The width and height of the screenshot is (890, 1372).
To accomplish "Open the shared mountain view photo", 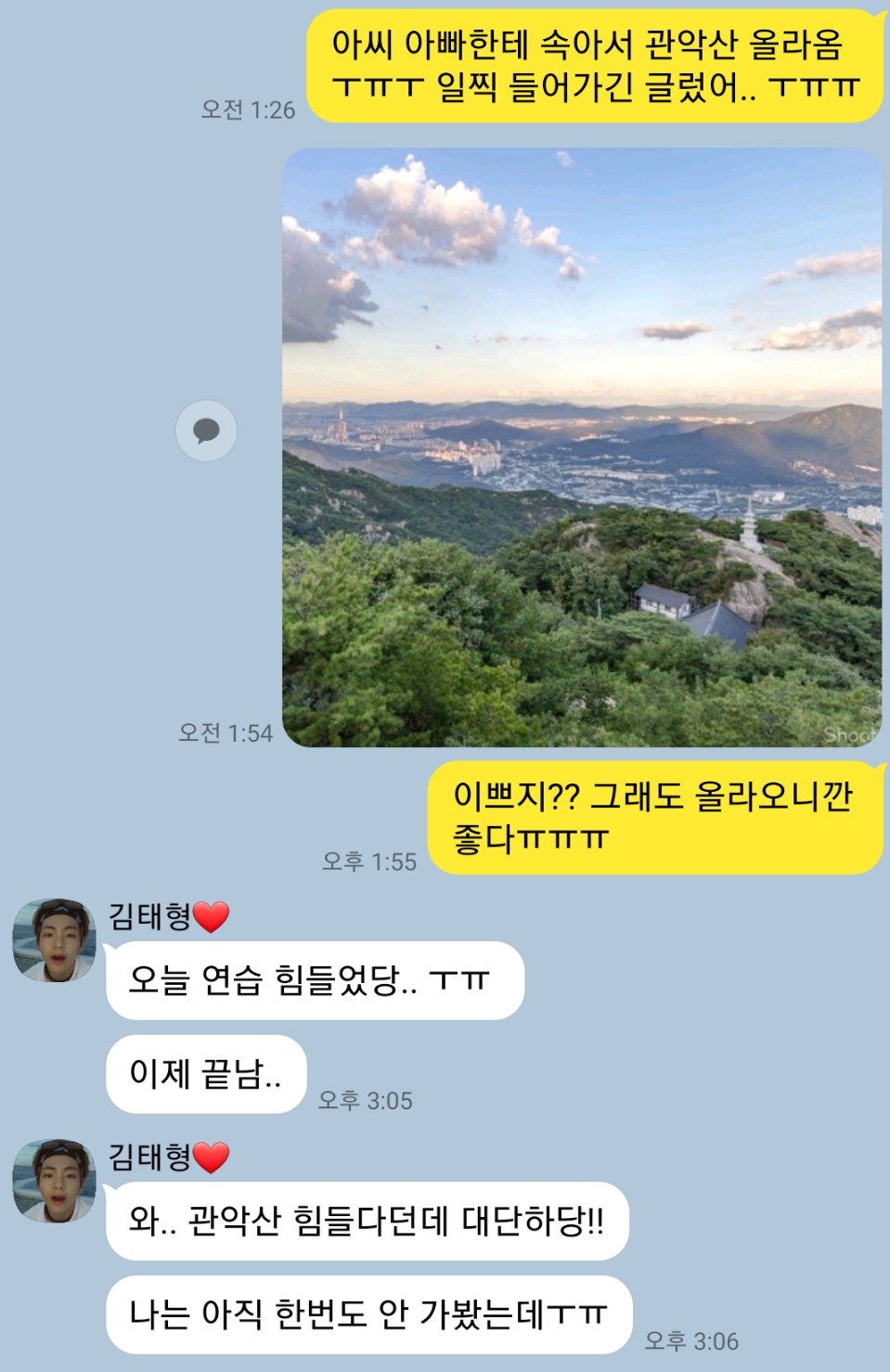I will pos(582,447).
